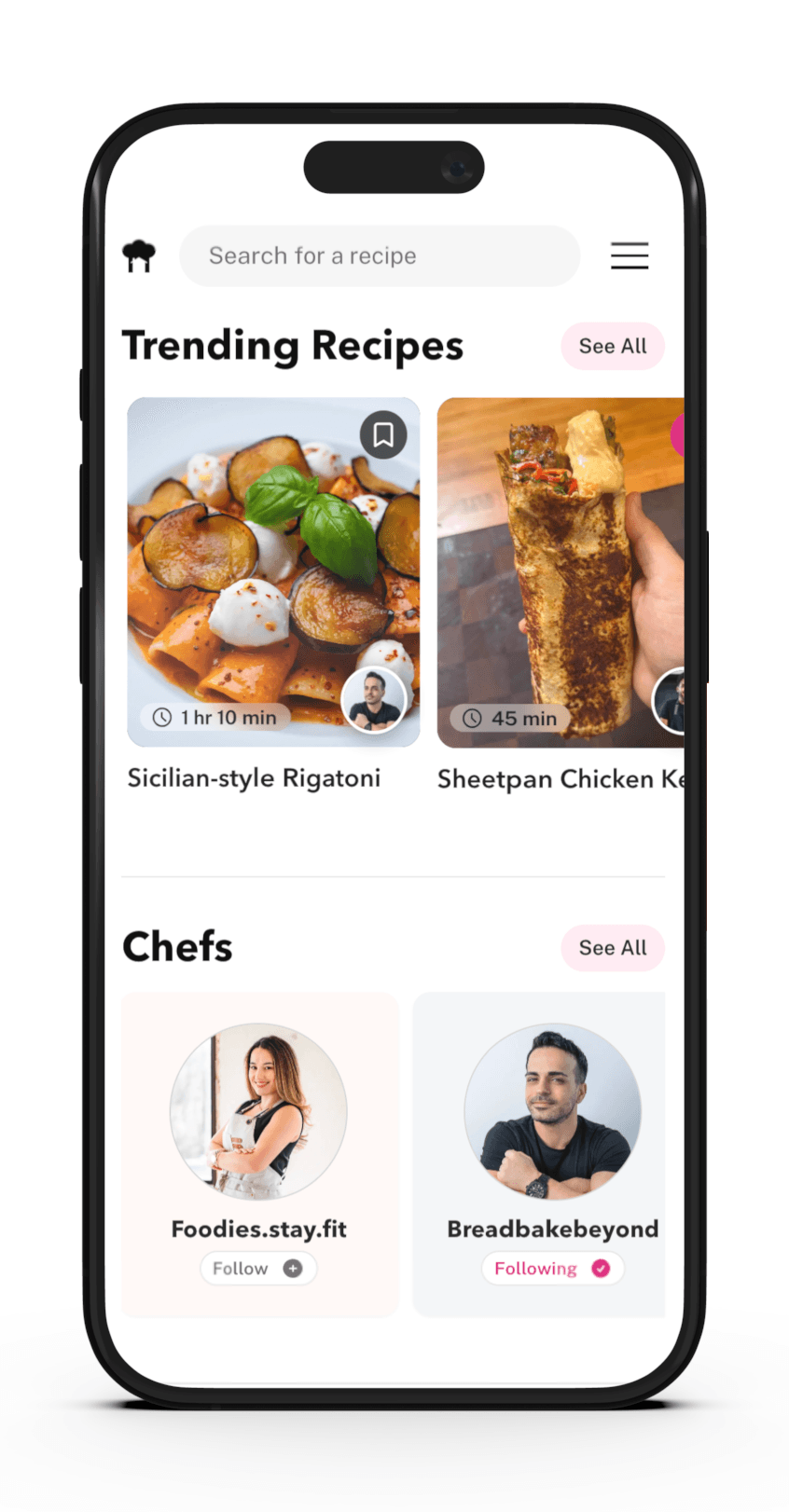The width and height of the screenshot is (789, 1512).
Task: Tap the search for a recipe field
Action: tap(379, 255)
